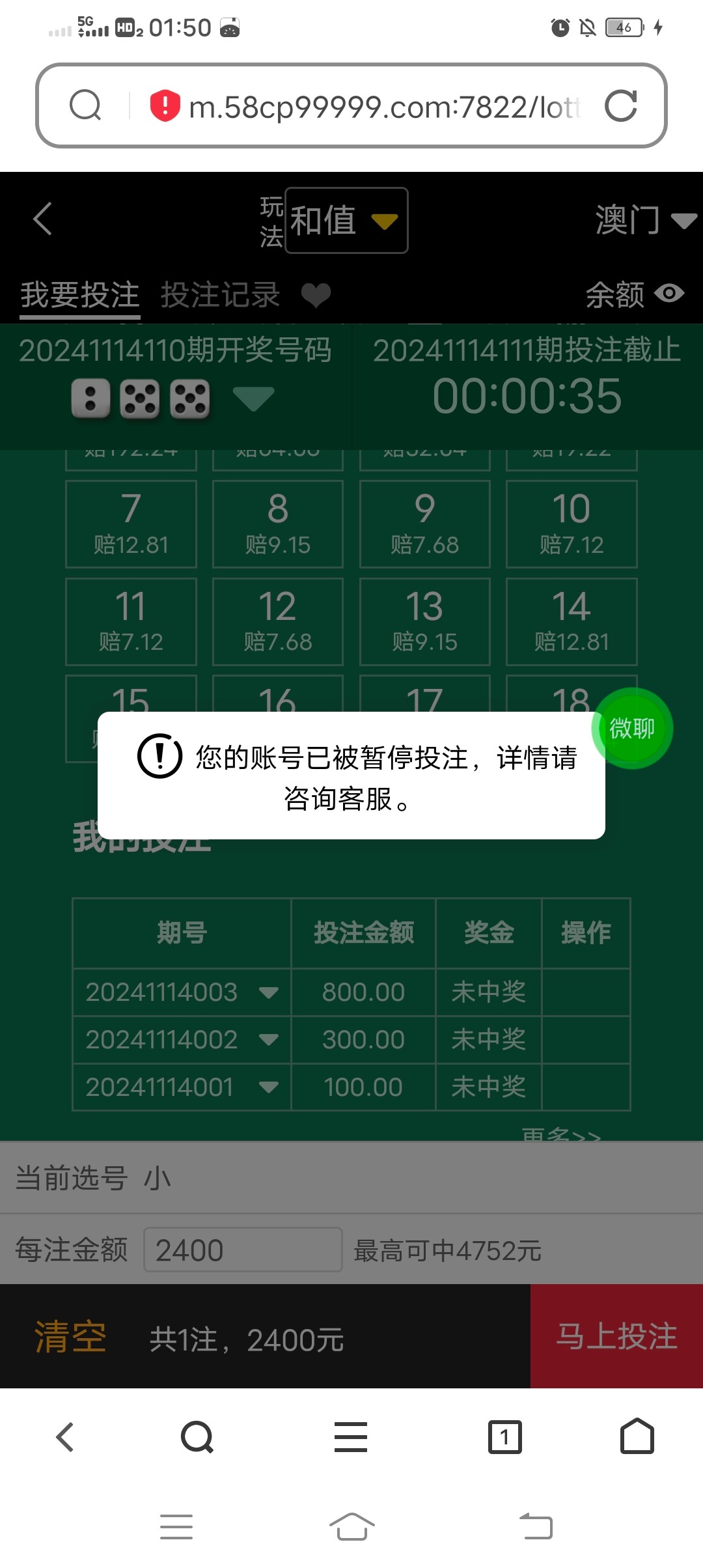The image size is (703, 1568).
Task: Choose sum value 13
Action: (424, 621)
